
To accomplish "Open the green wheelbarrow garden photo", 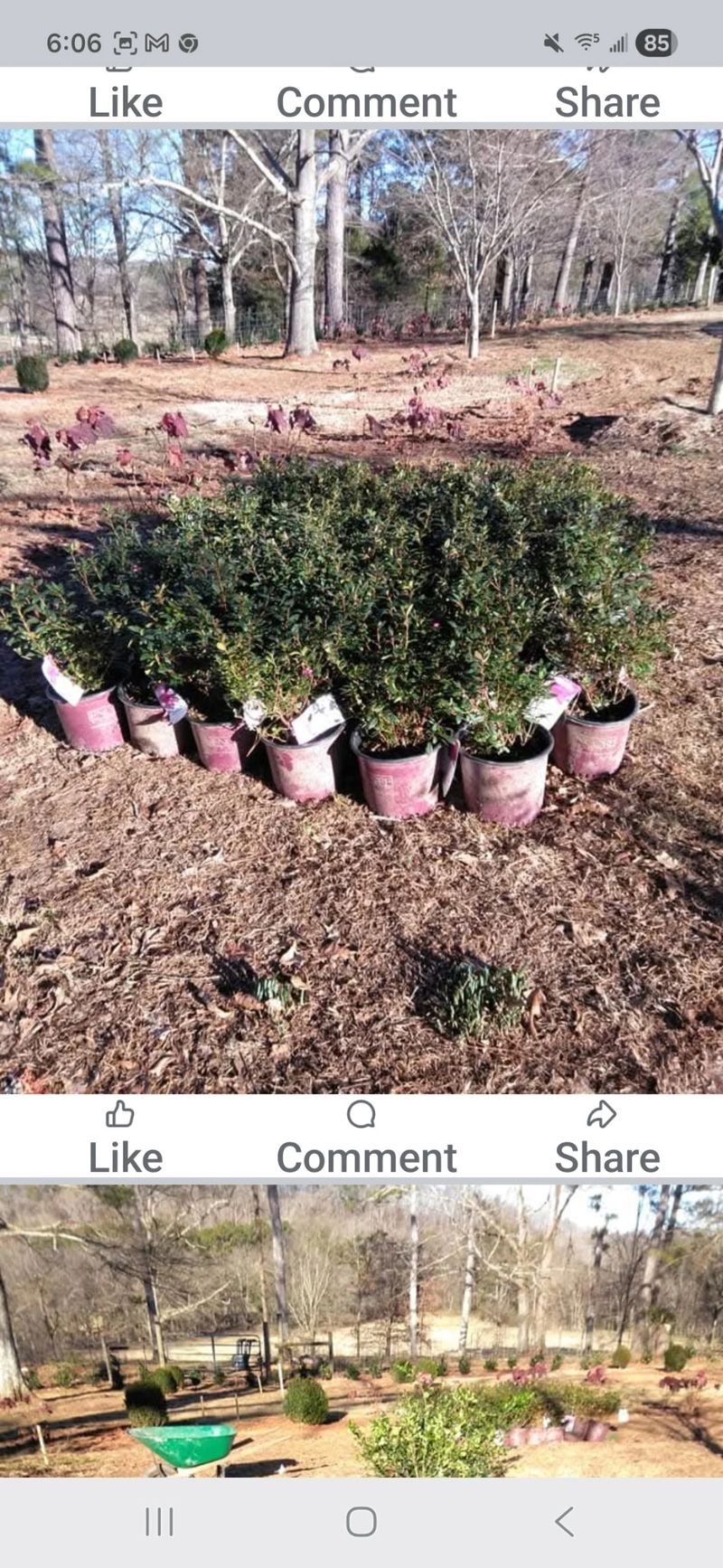I will coord(361,1329).
